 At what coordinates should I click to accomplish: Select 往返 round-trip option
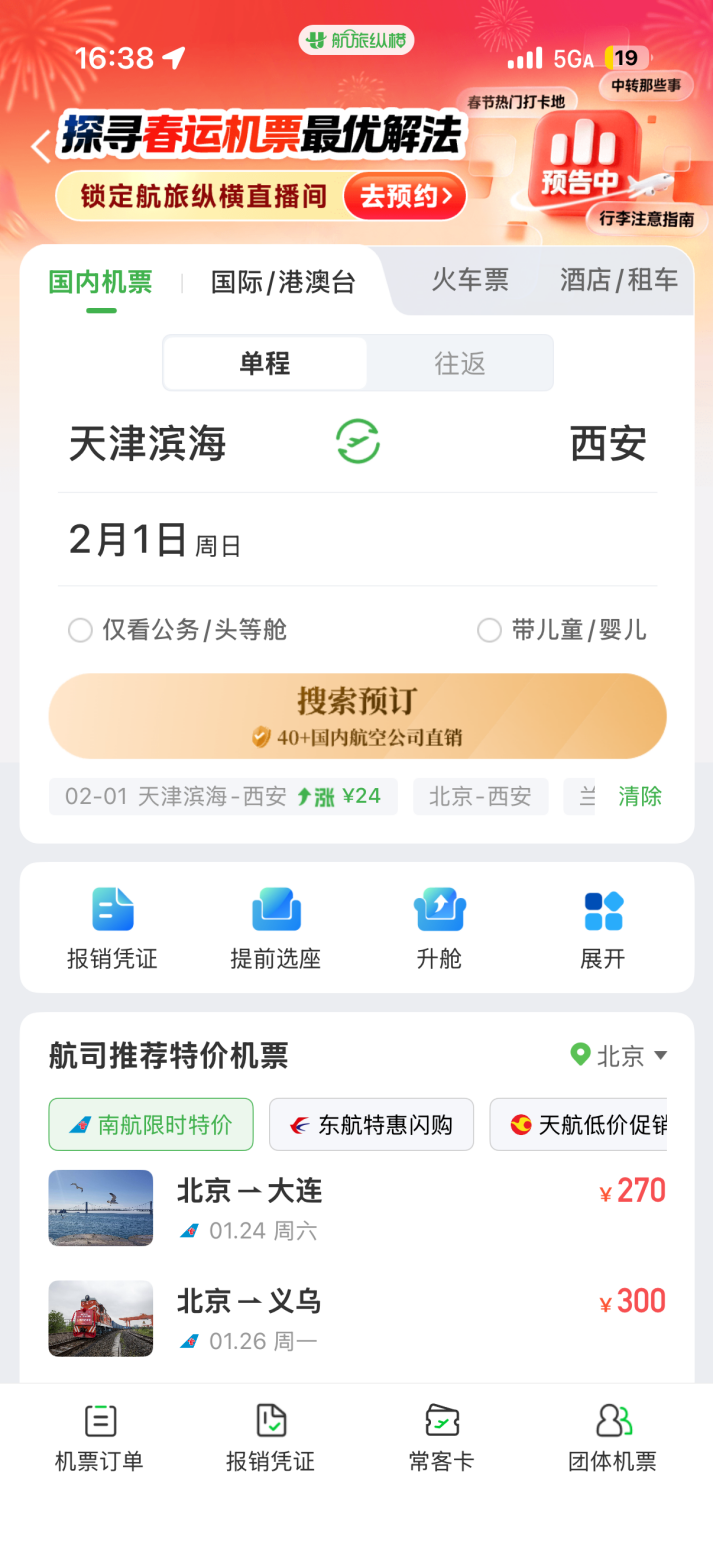coord(459,363)
